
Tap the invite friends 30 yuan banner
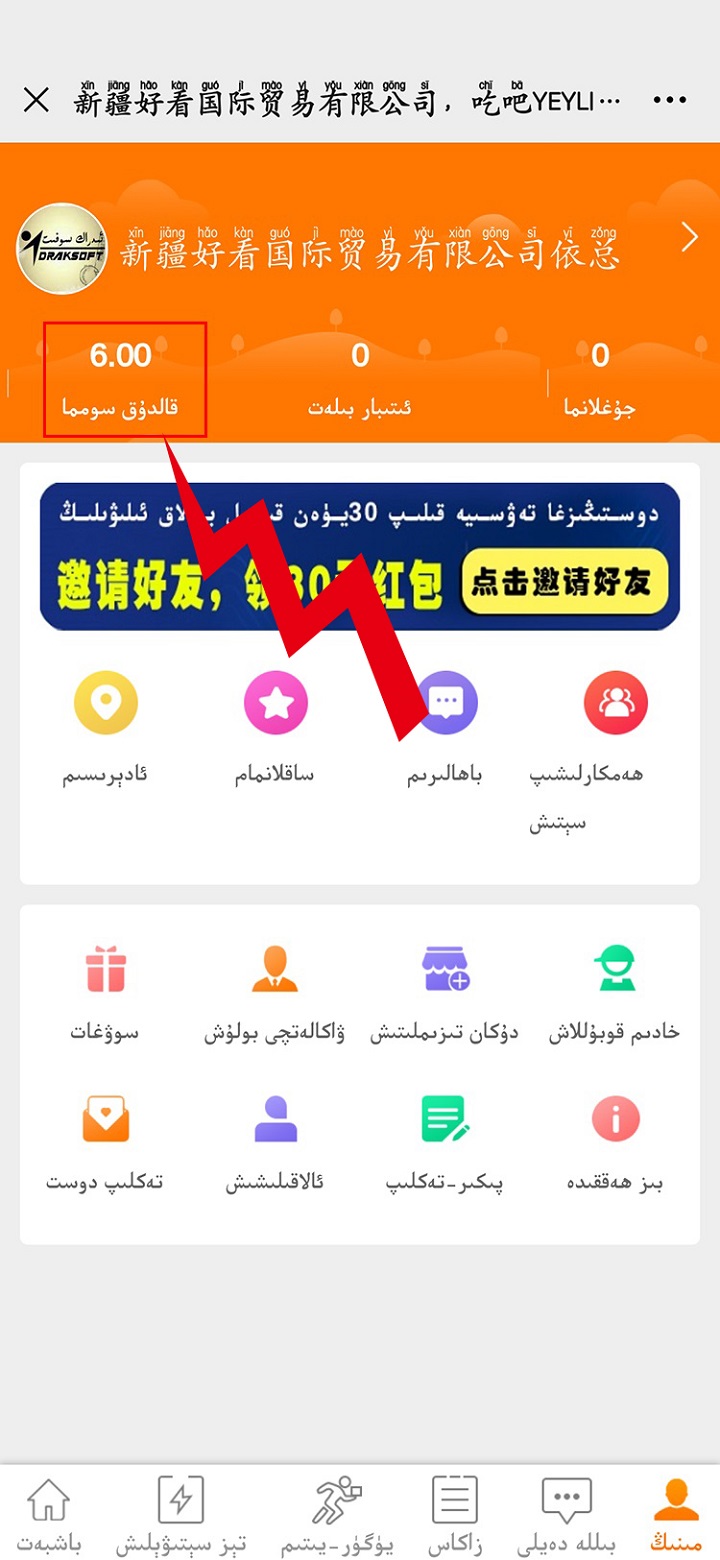click(360, 557)
